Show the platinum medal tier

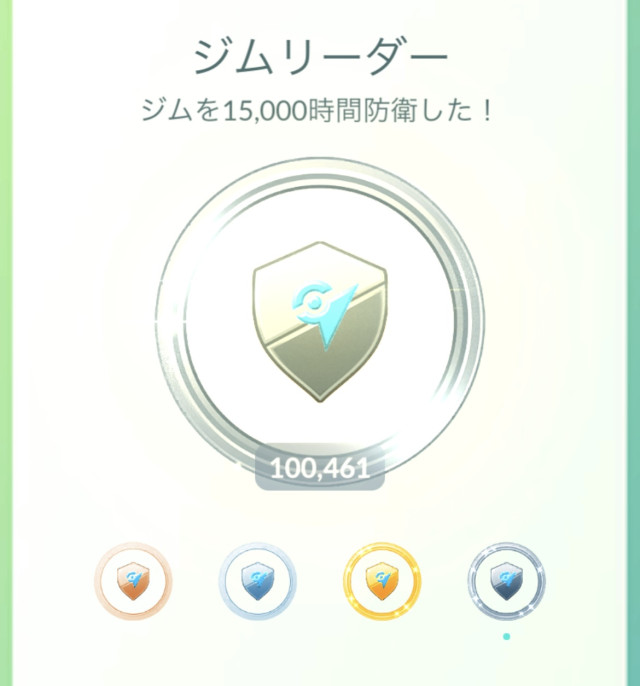506,580
